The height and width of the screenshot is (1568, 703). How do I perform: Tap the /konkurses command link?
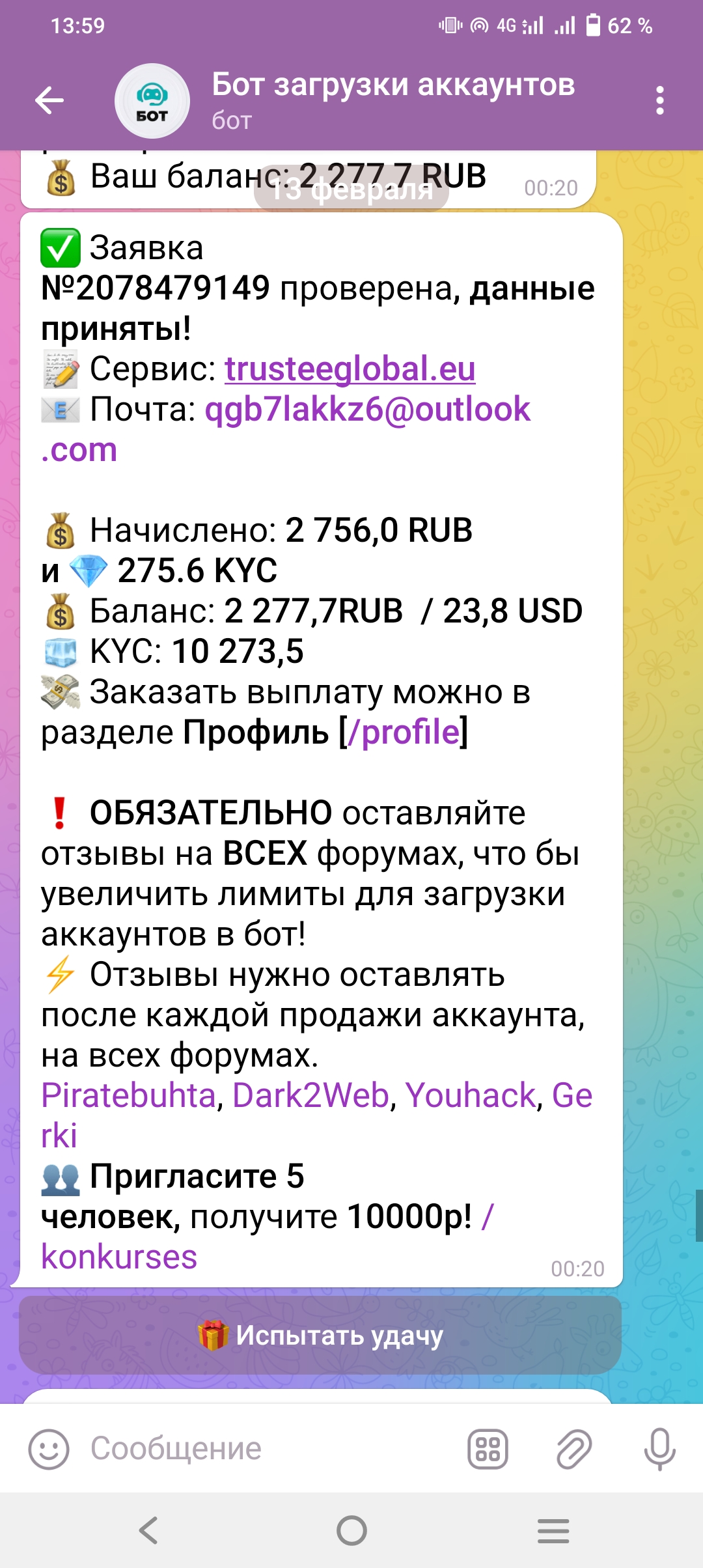119,1256
